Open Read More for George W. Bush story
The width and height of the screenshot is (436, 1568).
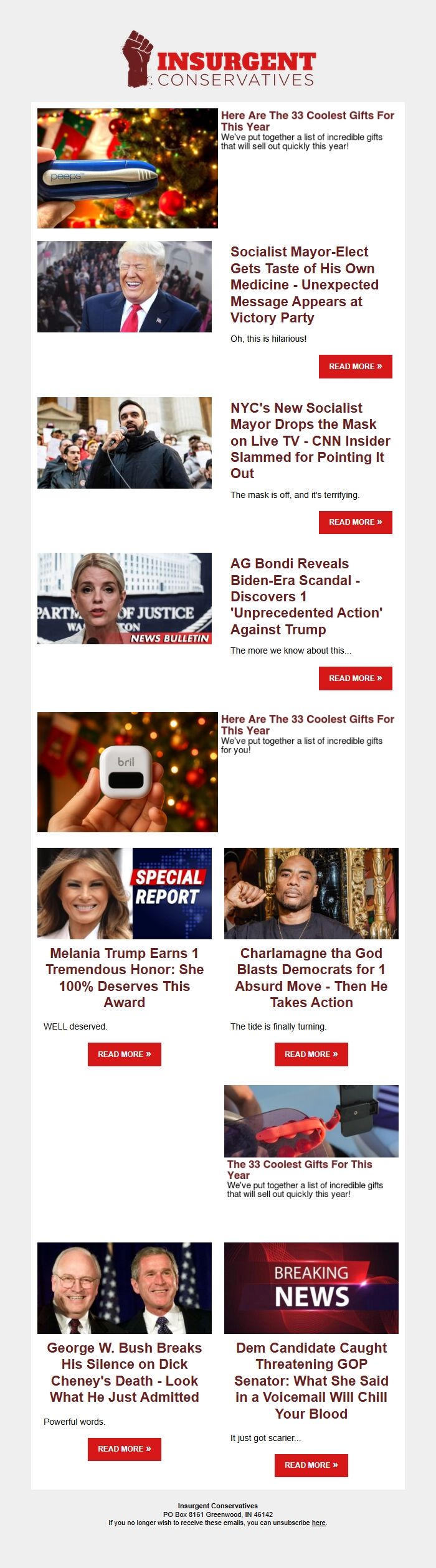coord(124,1449)
